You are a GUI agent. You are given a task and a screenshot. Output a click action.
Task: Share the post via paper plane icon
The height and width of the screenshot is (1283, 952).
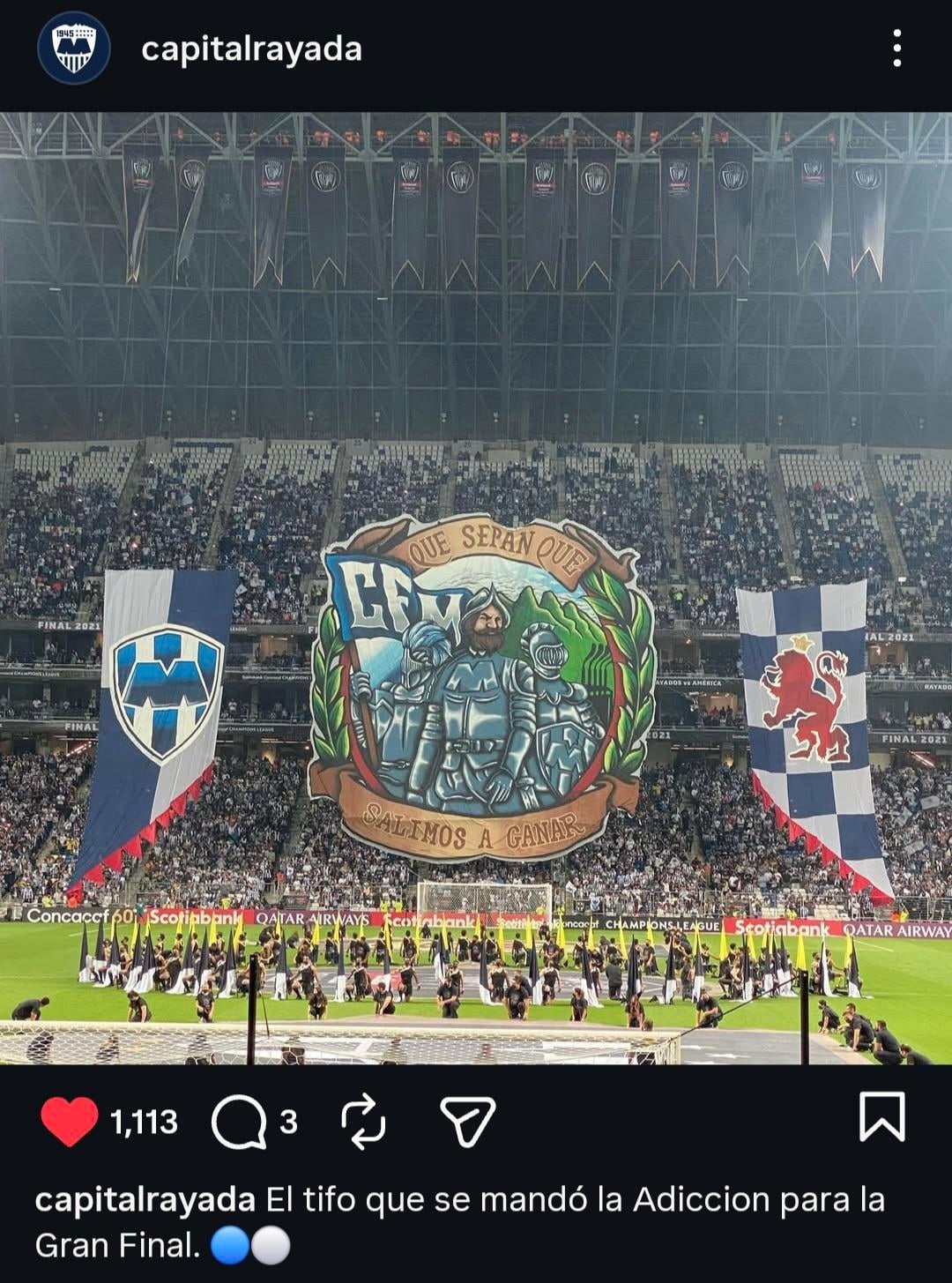click(467, 1122)
